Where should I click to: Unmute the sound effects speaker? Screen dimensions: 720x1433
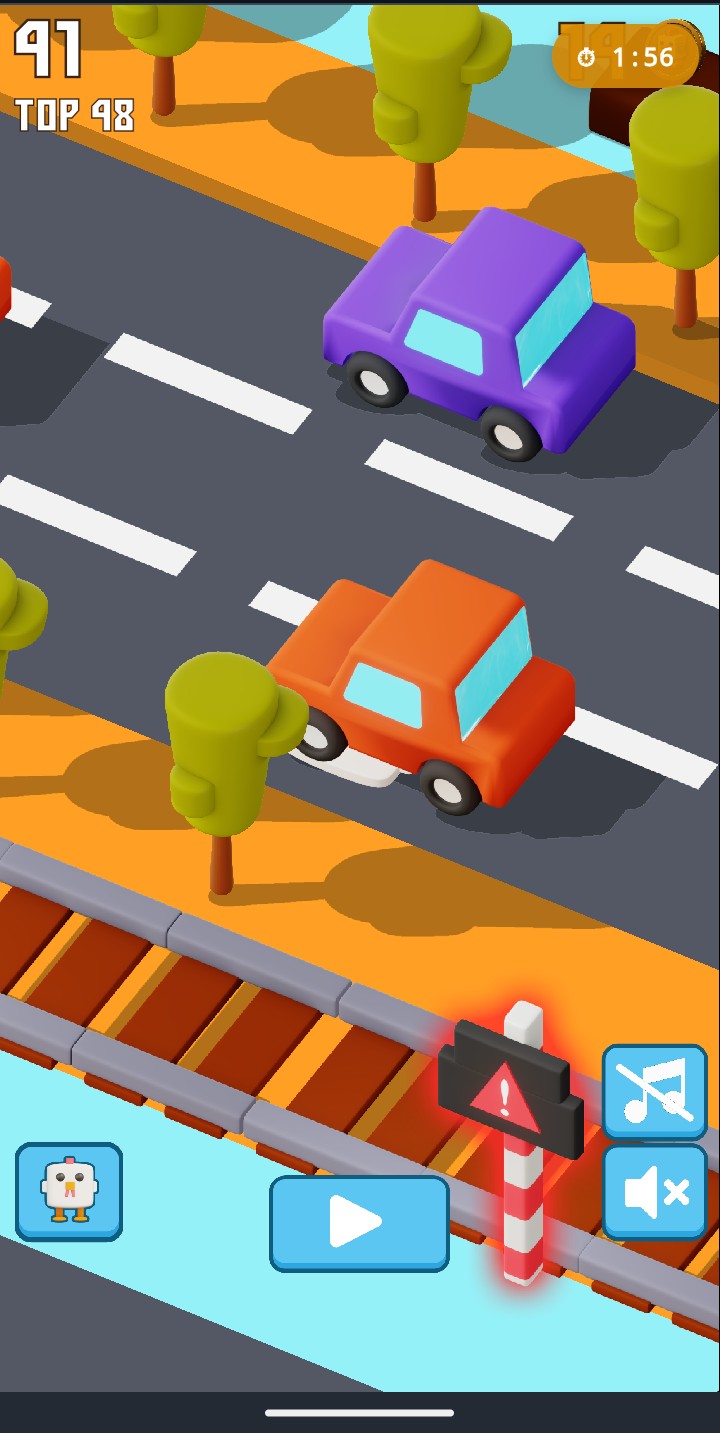(x=655, y=1192)
